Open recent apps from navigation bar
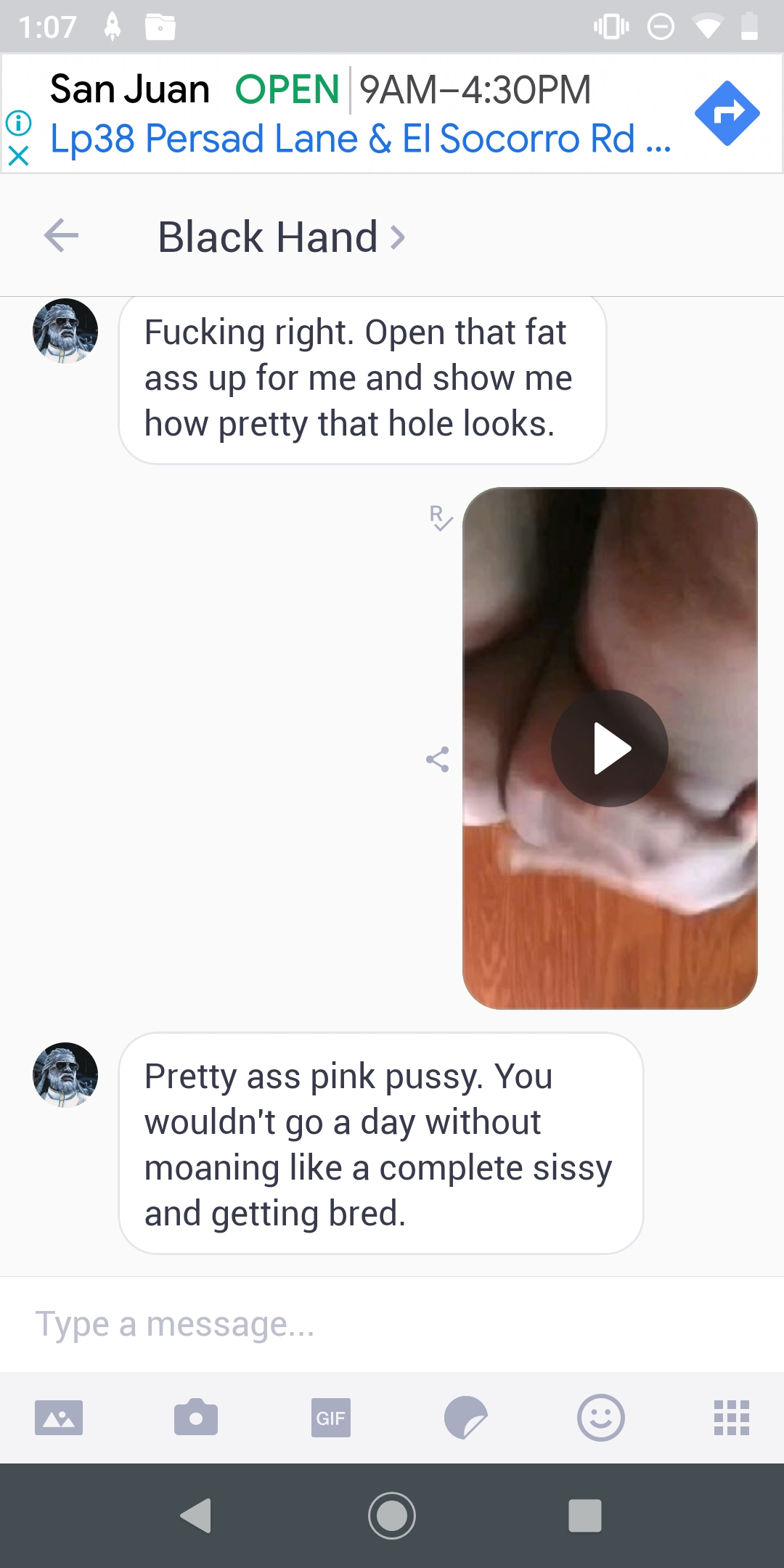784x1568 pixels. coord(584,1516)
